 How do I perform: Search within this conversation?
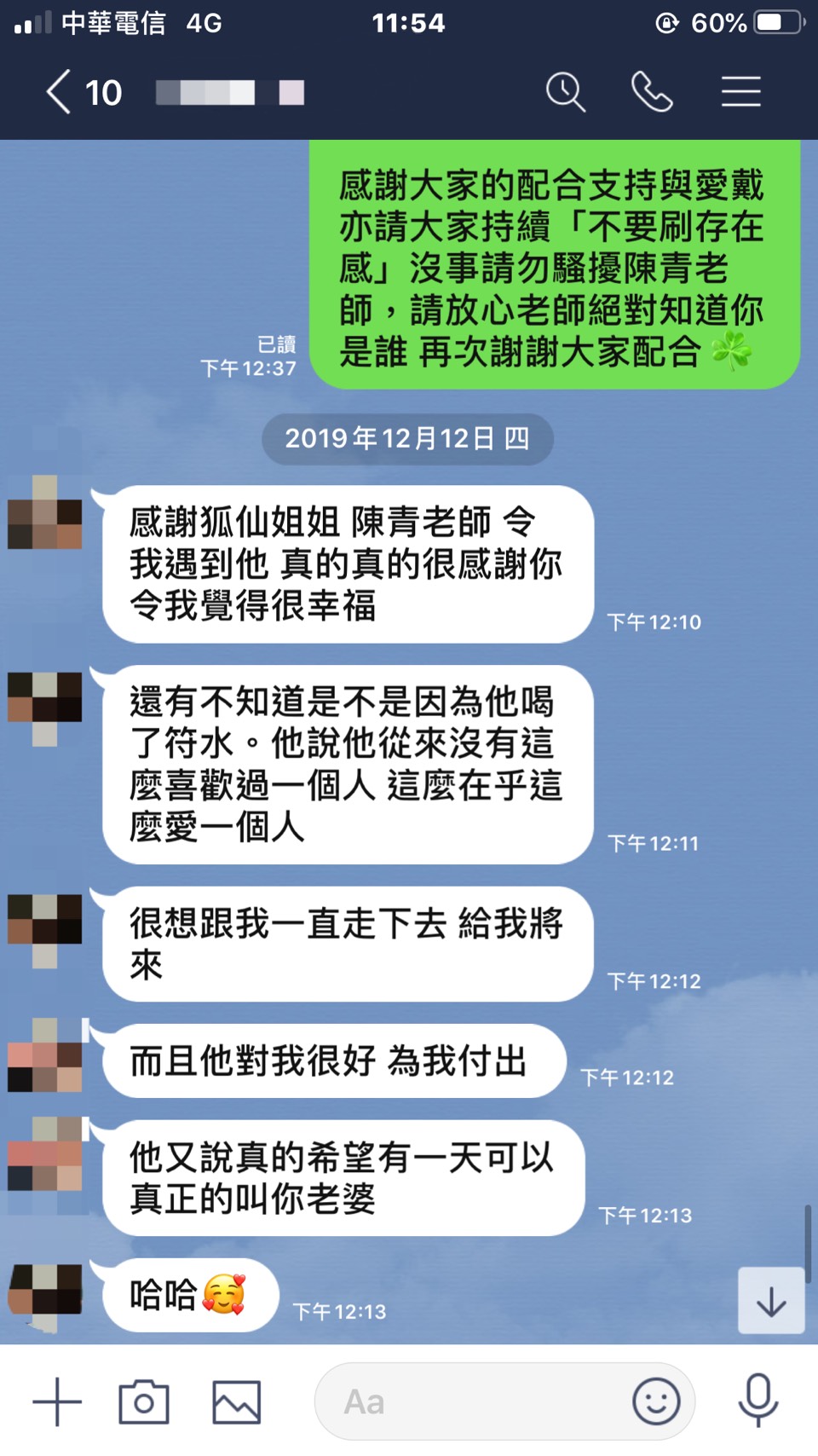click(565, 92)
